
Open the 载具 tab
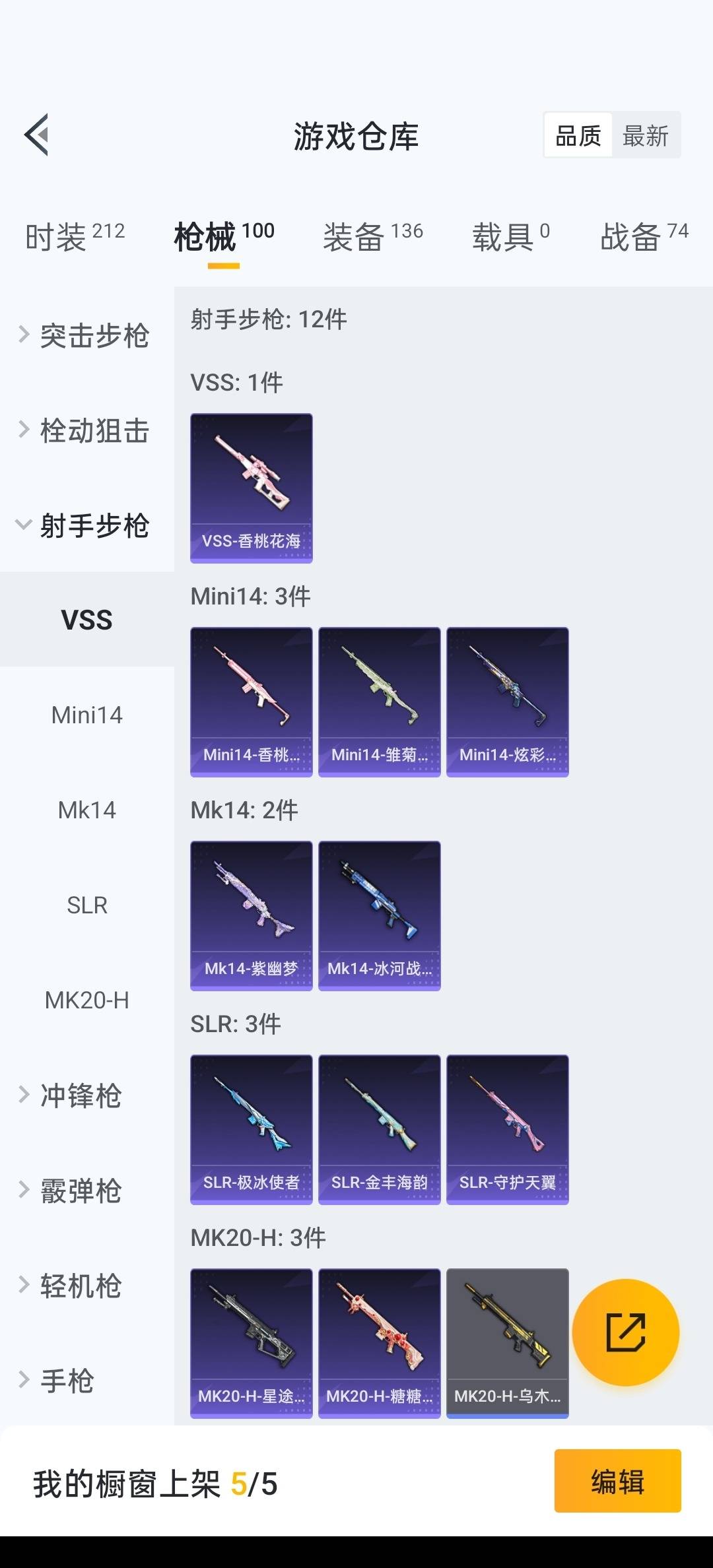(x=510, y=237)
